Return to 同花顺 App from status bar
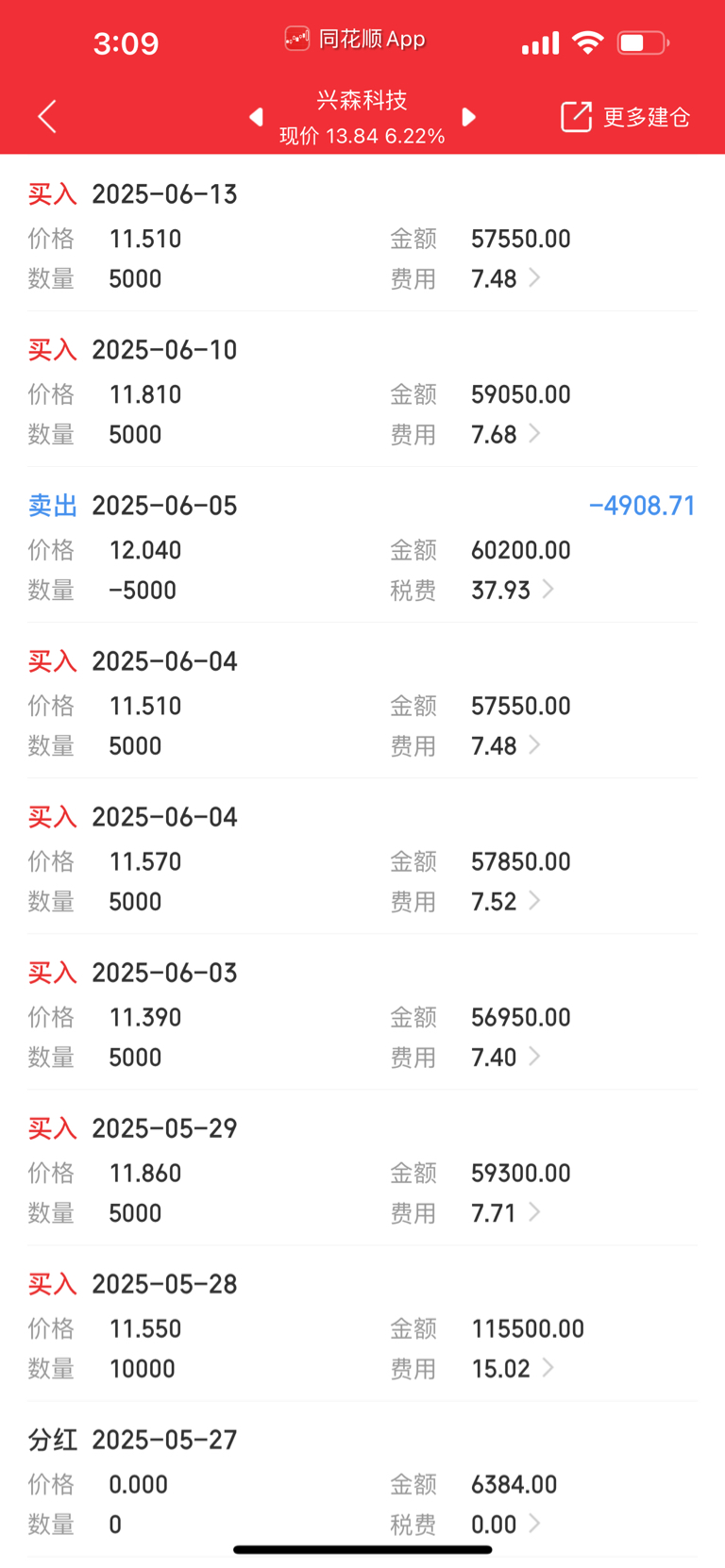725x1568 pixels. (x=355, y=40)
